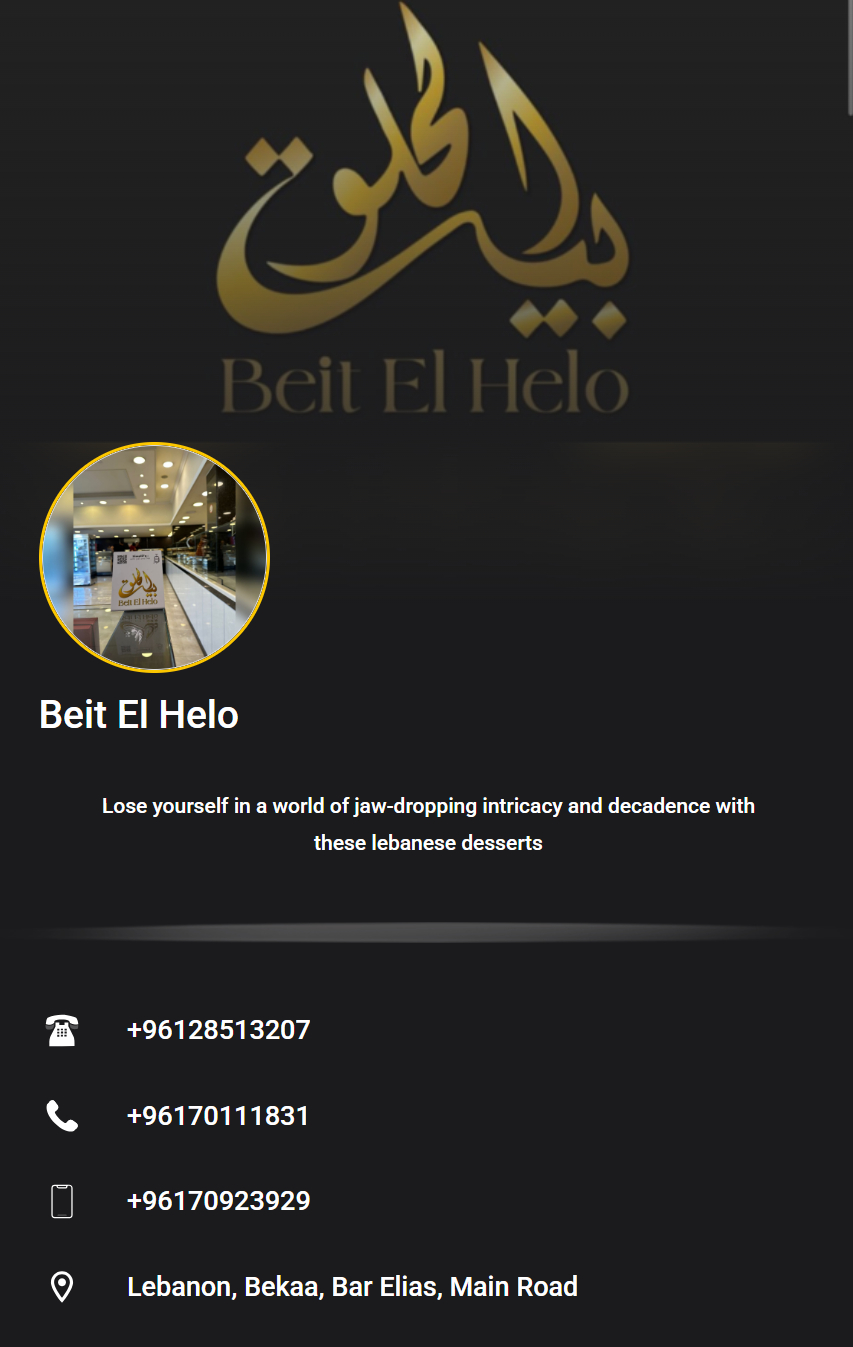This screenshot has height=1347, width=853.
Task: Dial the phone number +96170111831
Action: 218,1116
